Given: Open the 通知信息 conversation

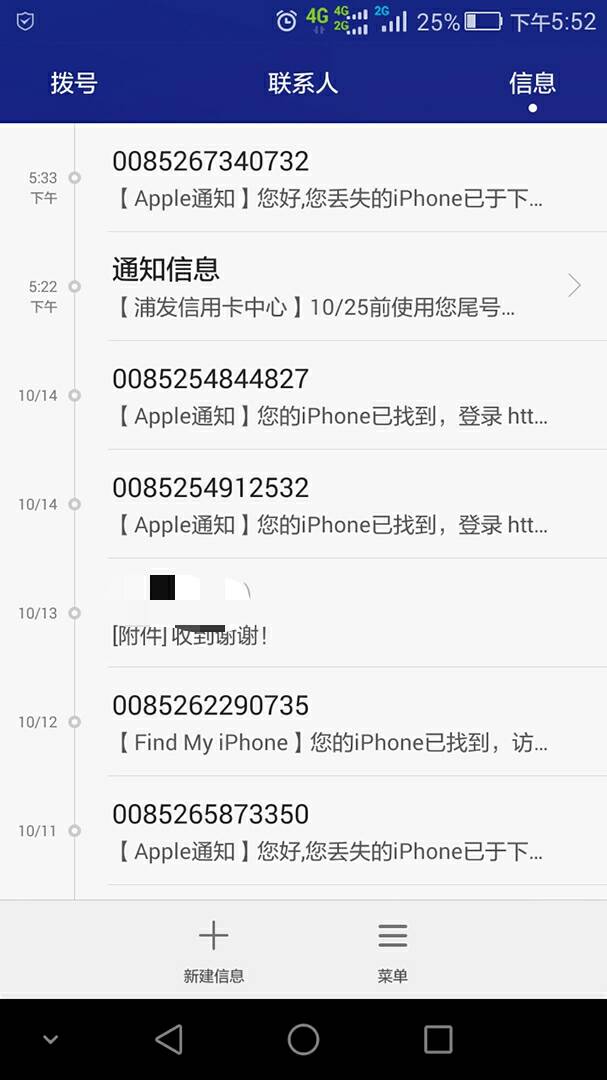Looking at the screenshot, I should [x=330, y=287].
